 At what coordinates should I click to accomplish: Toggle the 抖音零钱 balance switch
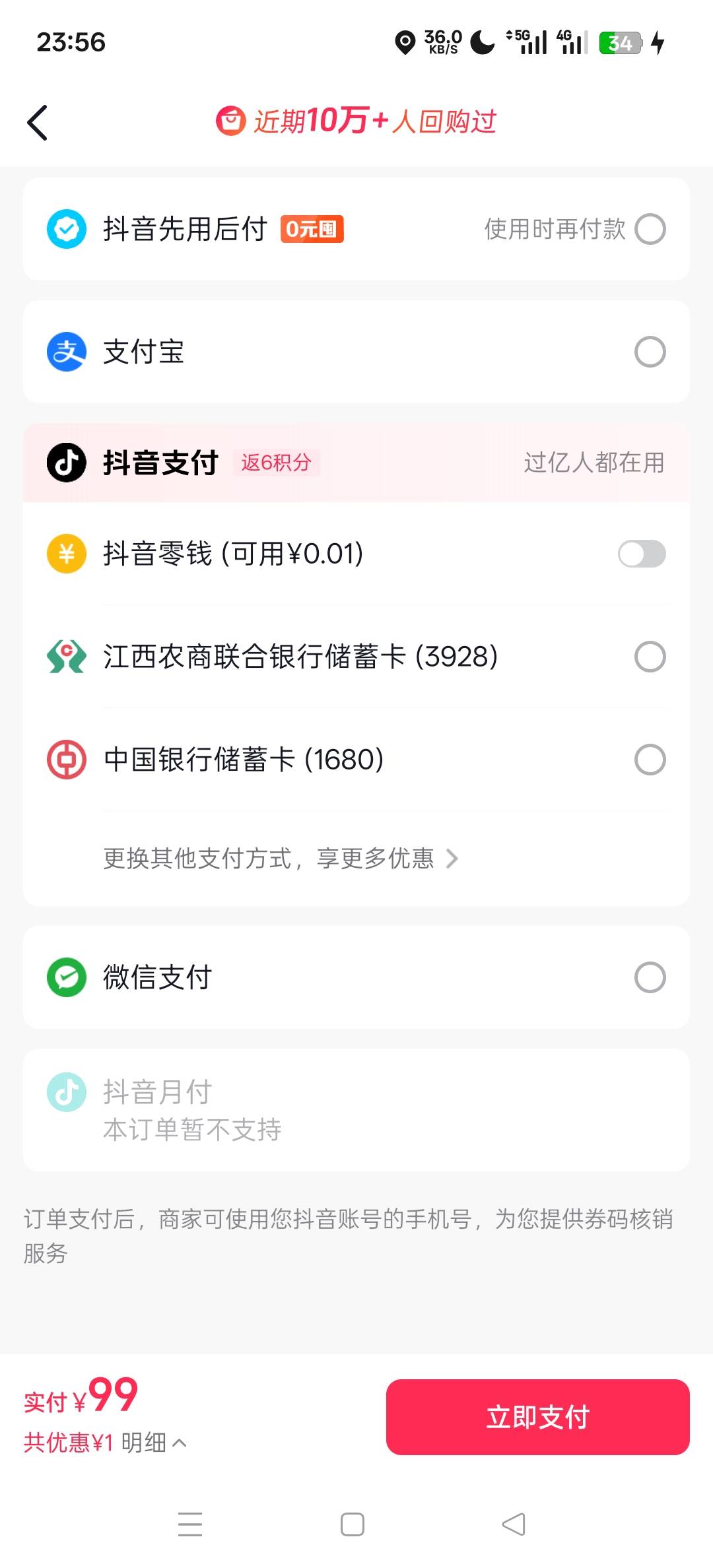pyautogui.click(x=642, y=554)
